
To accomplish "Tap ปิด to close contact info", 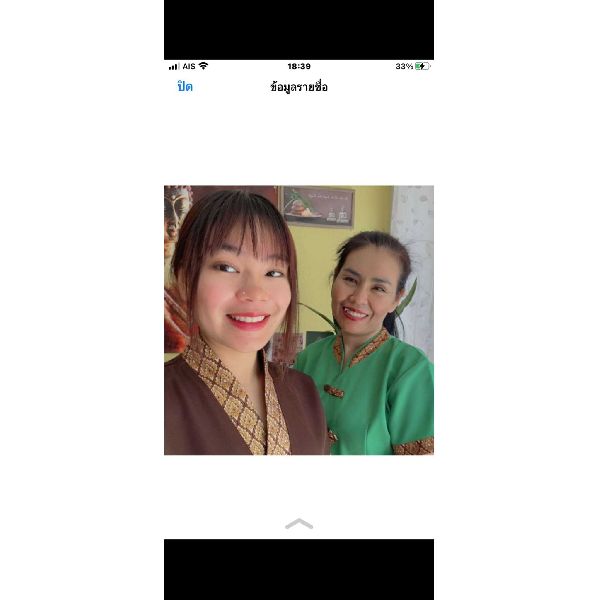I will 185,87.
